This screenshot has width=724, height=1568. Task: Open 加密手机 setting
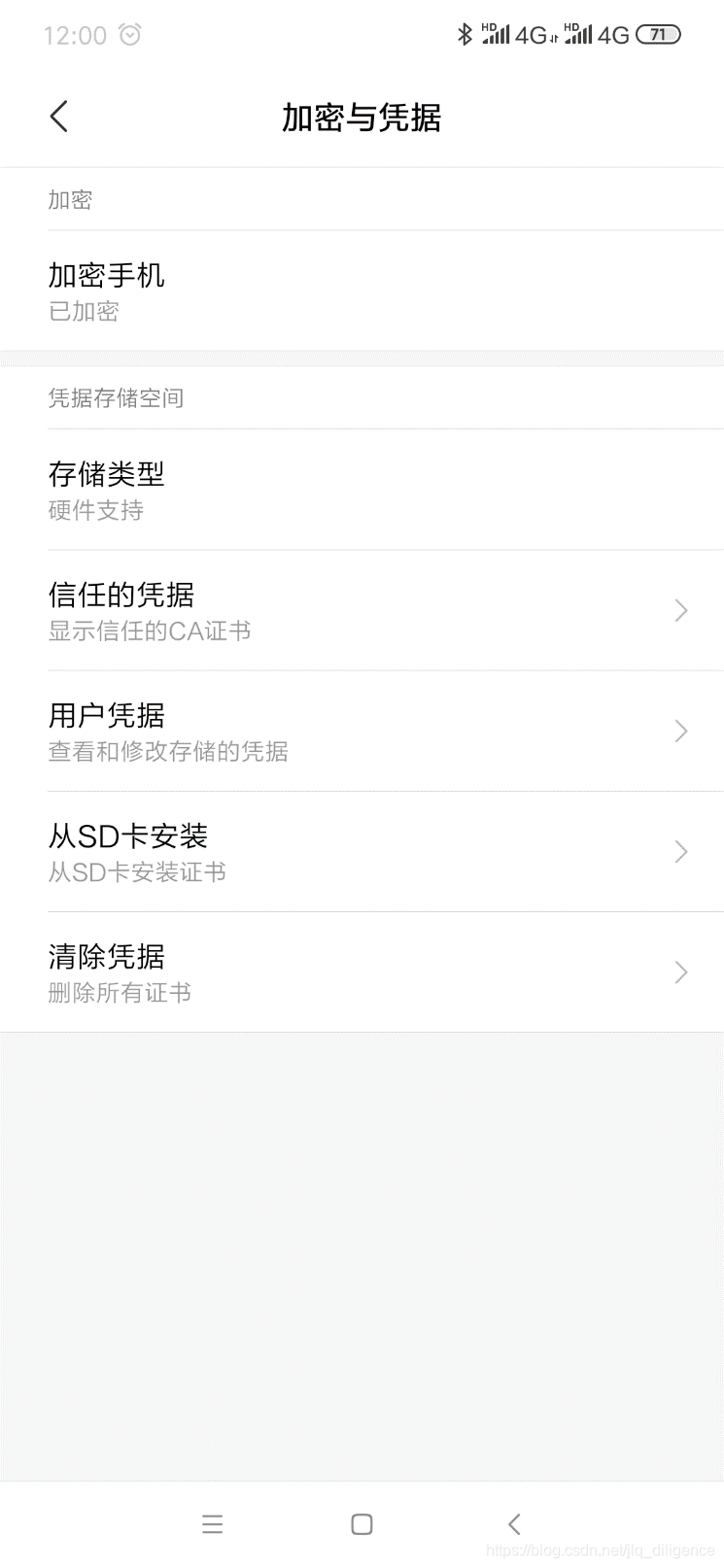click(x=362, y=291)
